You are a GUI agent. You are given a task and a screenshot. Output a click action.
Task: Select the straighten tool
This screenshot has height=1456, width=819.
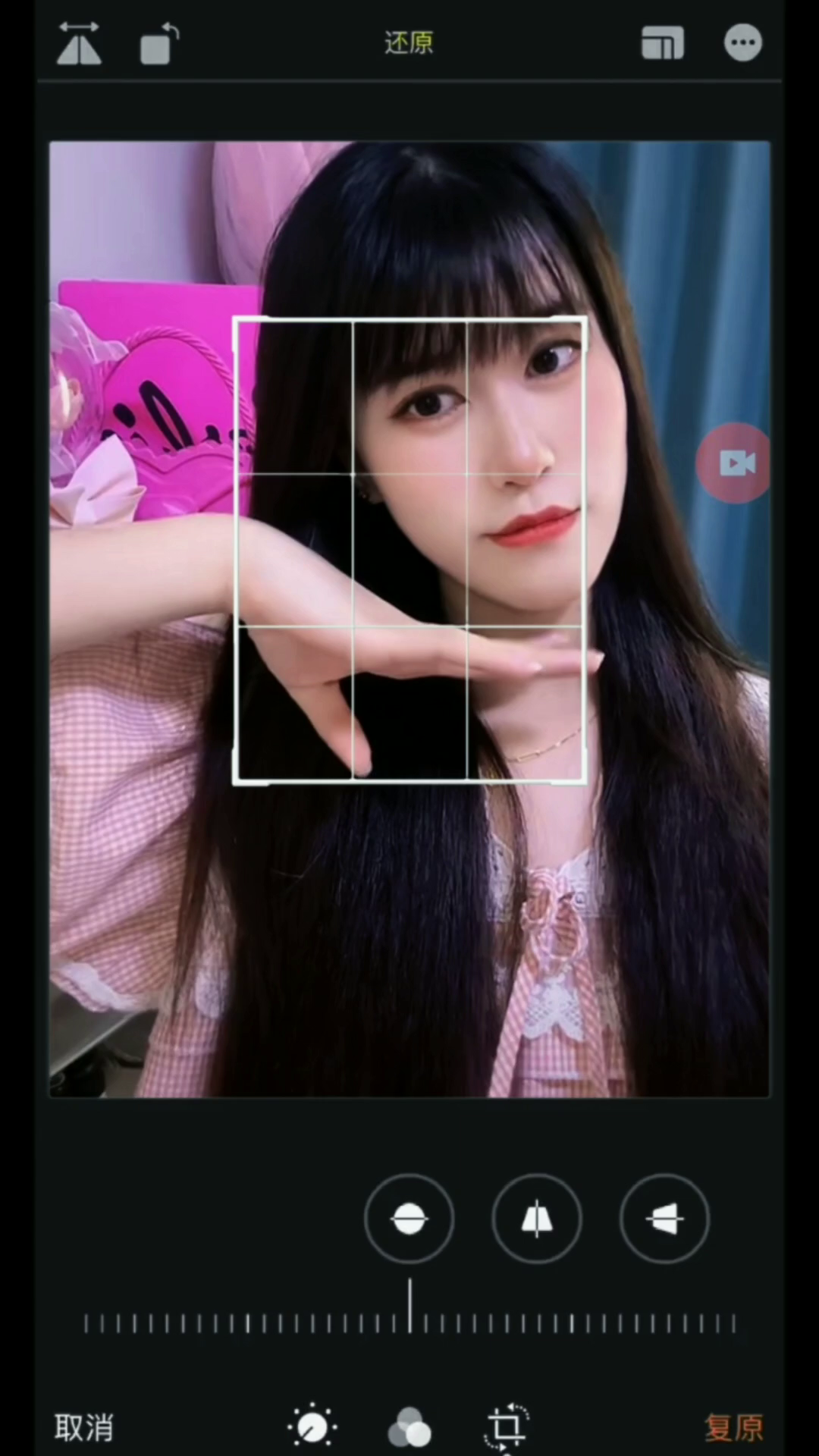(409, 1219)
